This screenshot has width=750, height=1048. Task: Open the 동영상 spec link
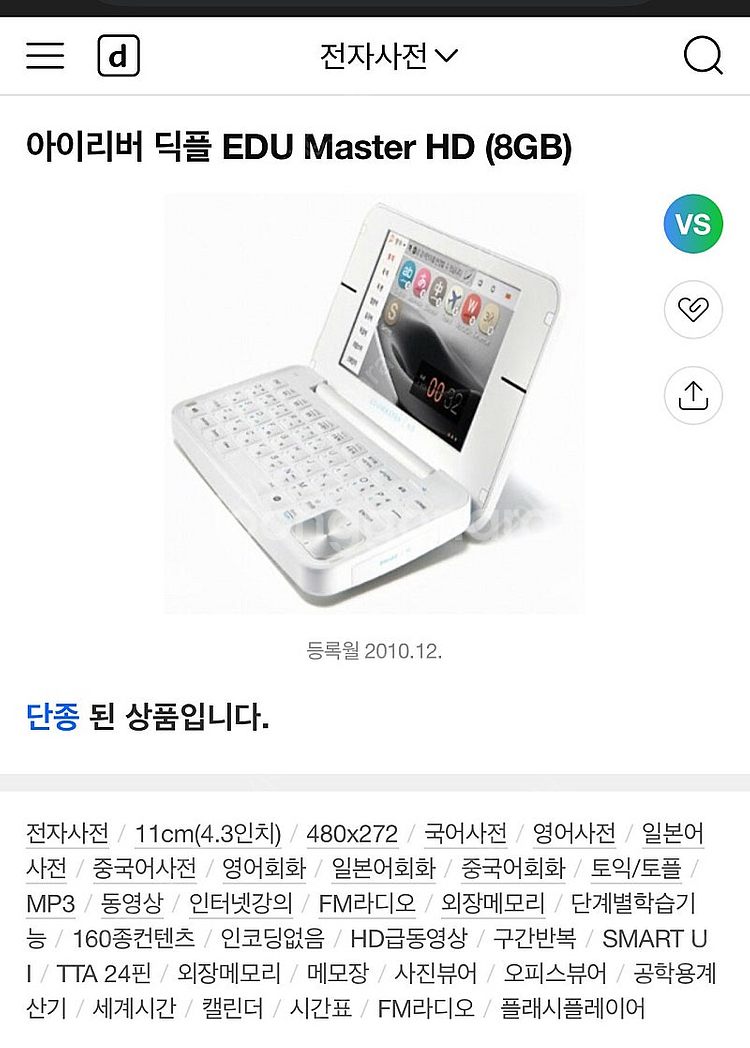pos(131,904)
